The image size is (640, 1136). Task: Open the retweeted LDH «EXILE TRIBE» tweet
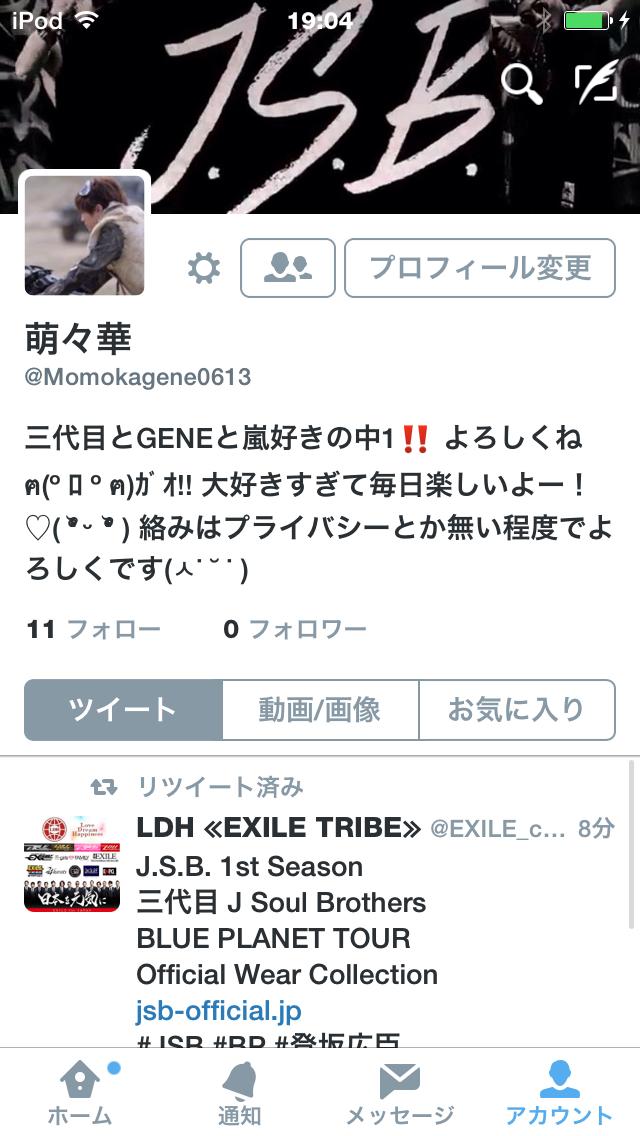380,920
